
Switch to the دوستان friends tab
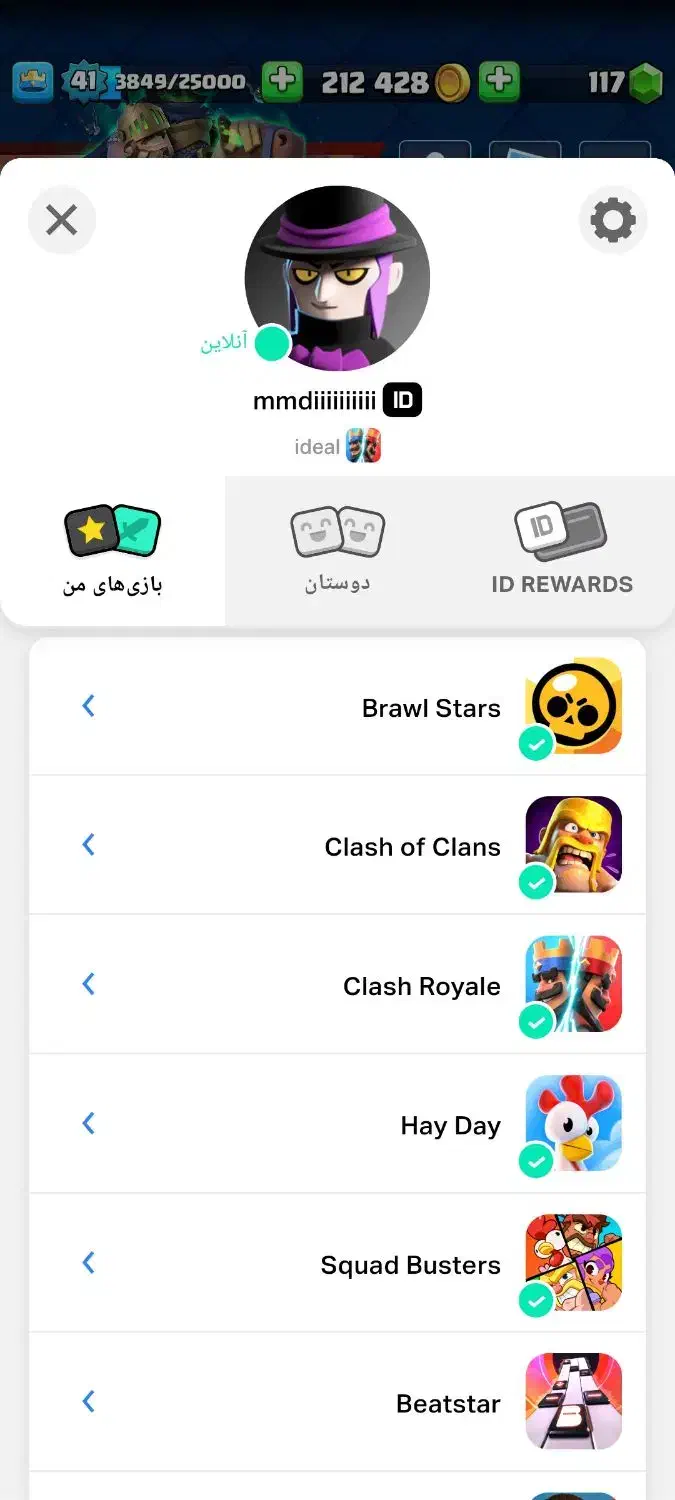(337, 552)
